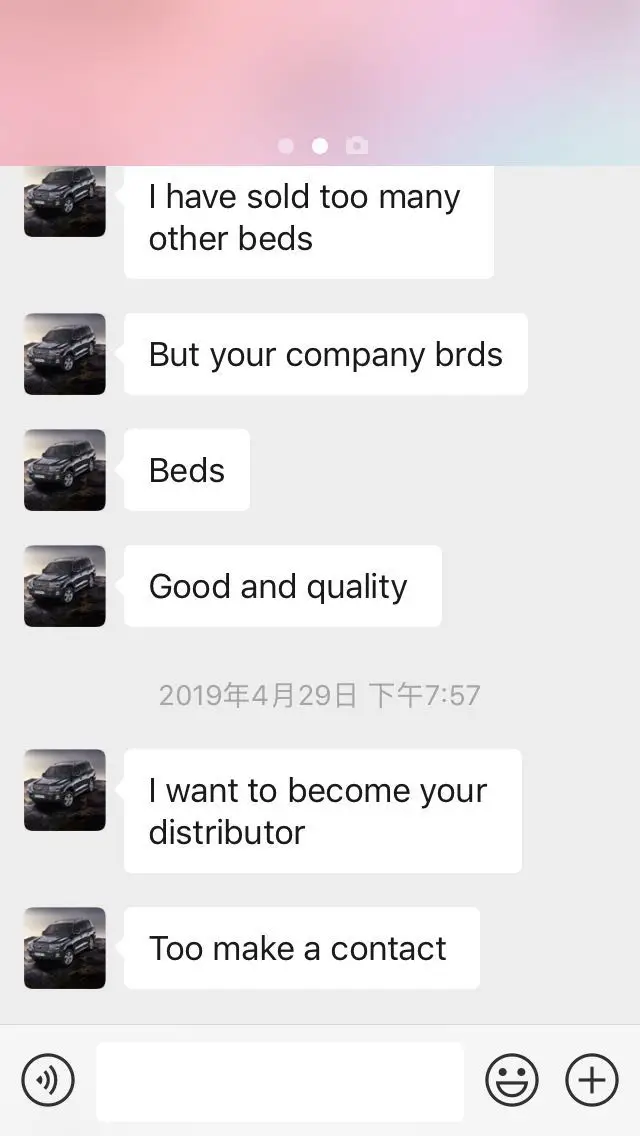Screen dimensions: 640x1136
Task: Open the emoji sticker panel
Action: (512, 1081)
